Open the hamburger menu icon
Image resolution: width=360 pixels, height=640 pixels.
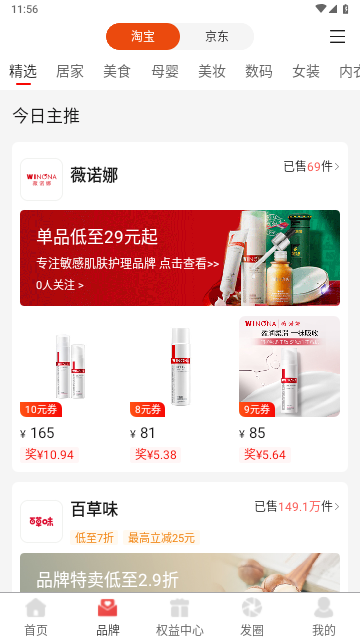coord(337,36)
